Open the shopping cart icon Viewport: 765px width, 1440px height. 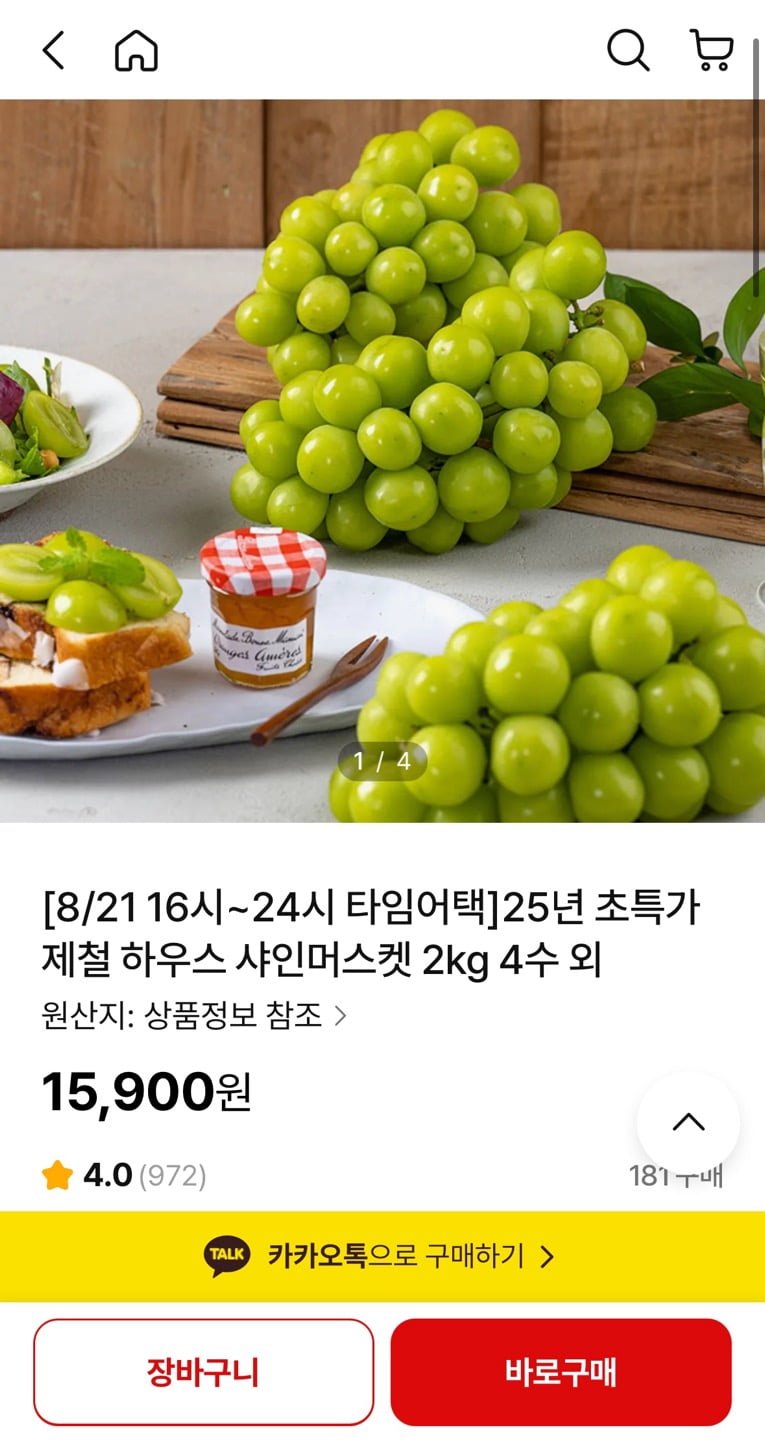point(712,50)
